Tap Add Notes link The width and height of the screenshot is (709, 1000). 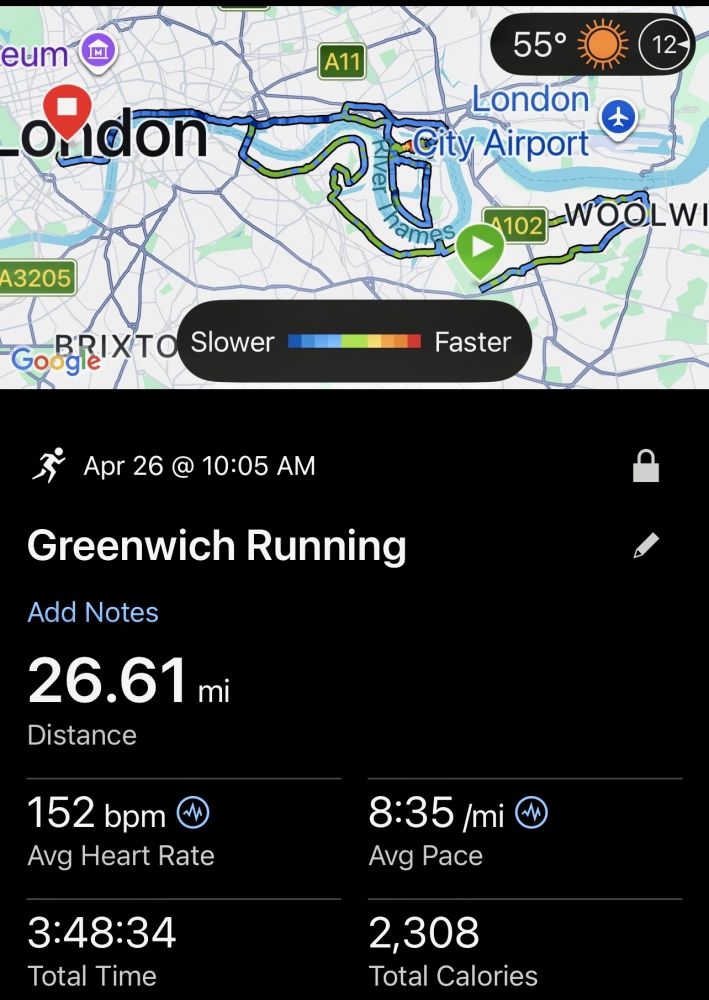point(93,612)
